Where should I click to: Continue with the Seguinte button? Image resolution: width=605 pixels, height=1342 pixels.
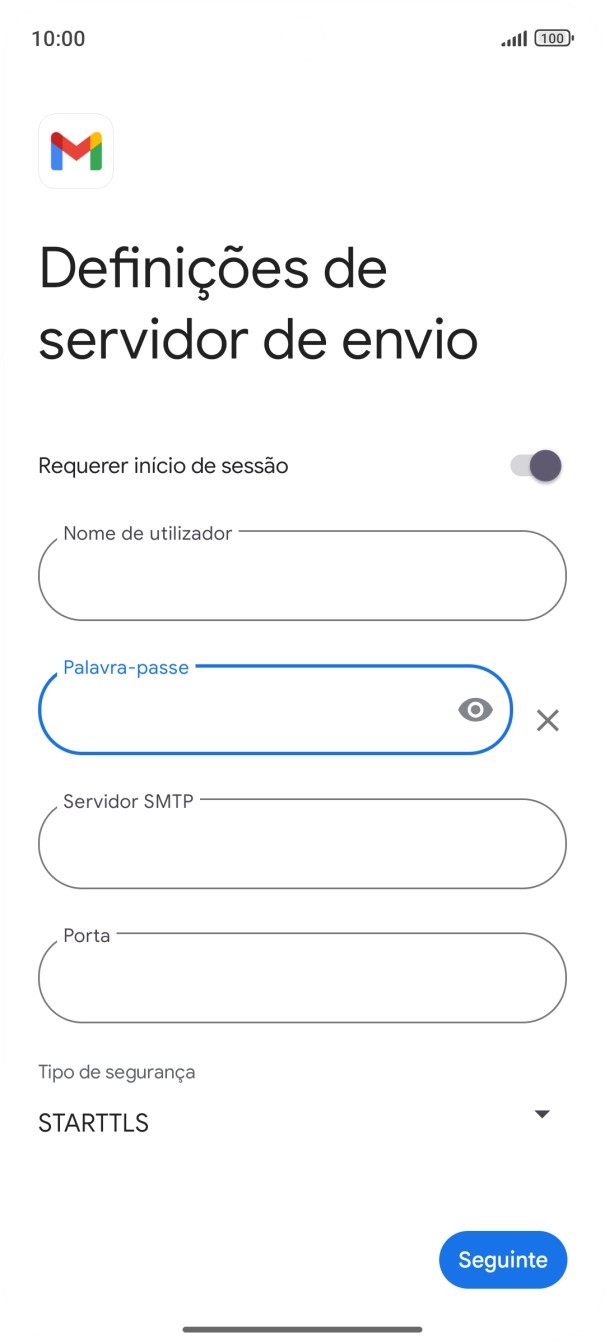click(x=502, y=1260)
